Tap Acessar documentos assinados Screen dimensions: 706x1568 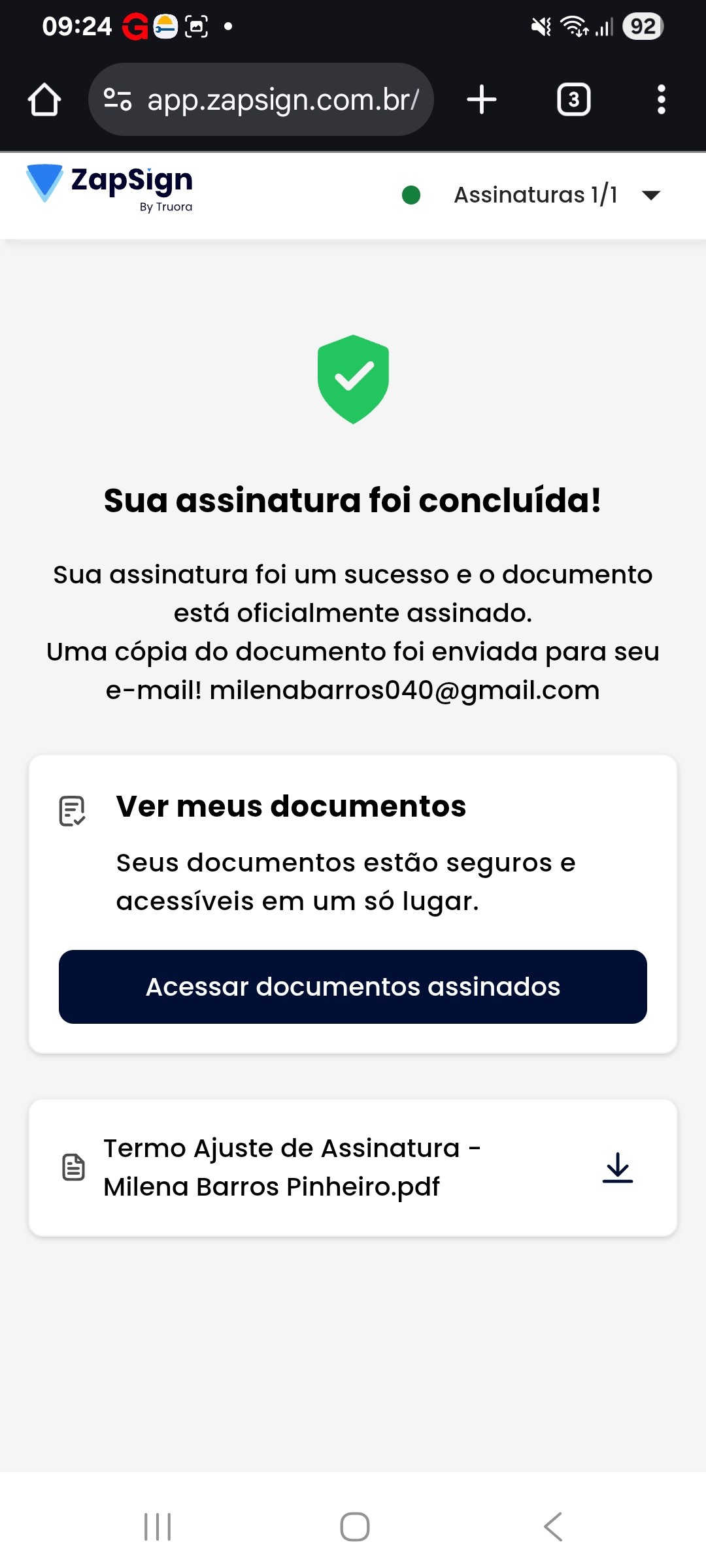(353, 987)
